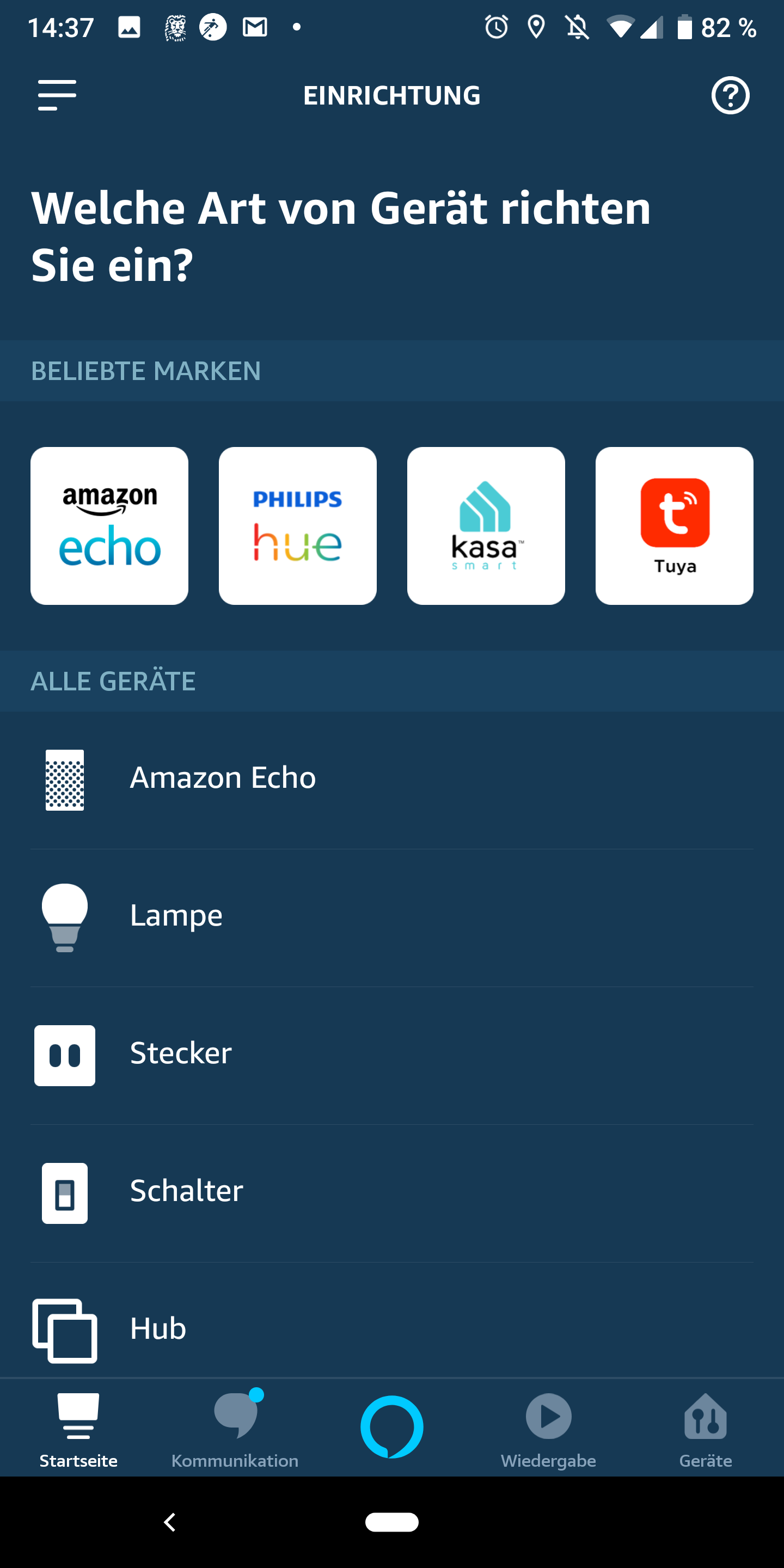The height and width of the screenshot is (1568, 784).
Task: Tap the system back arrow
Action: pos(170,1522)
